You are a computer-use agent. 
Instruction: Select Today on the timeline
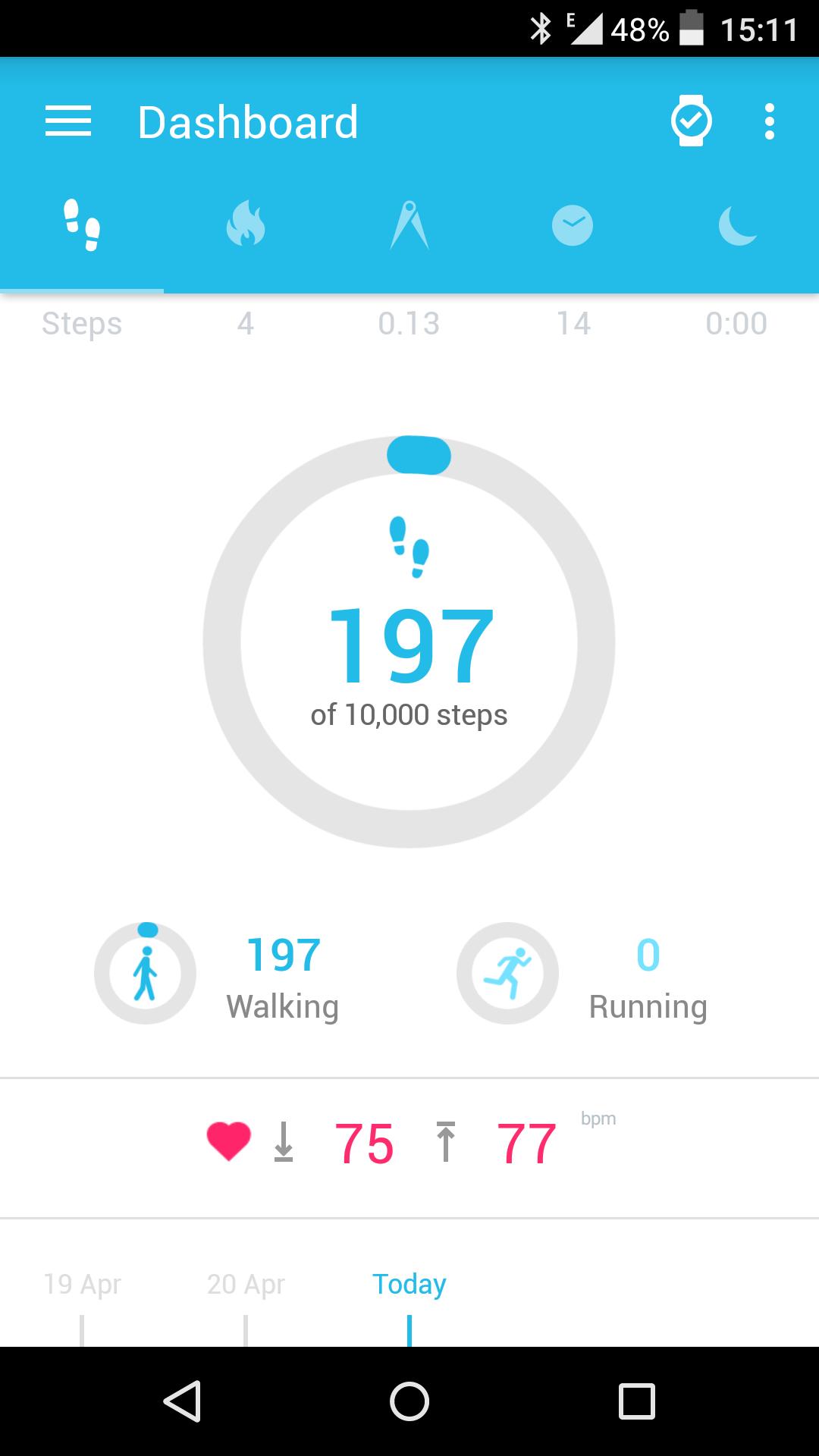click(x=409, y=1285)
